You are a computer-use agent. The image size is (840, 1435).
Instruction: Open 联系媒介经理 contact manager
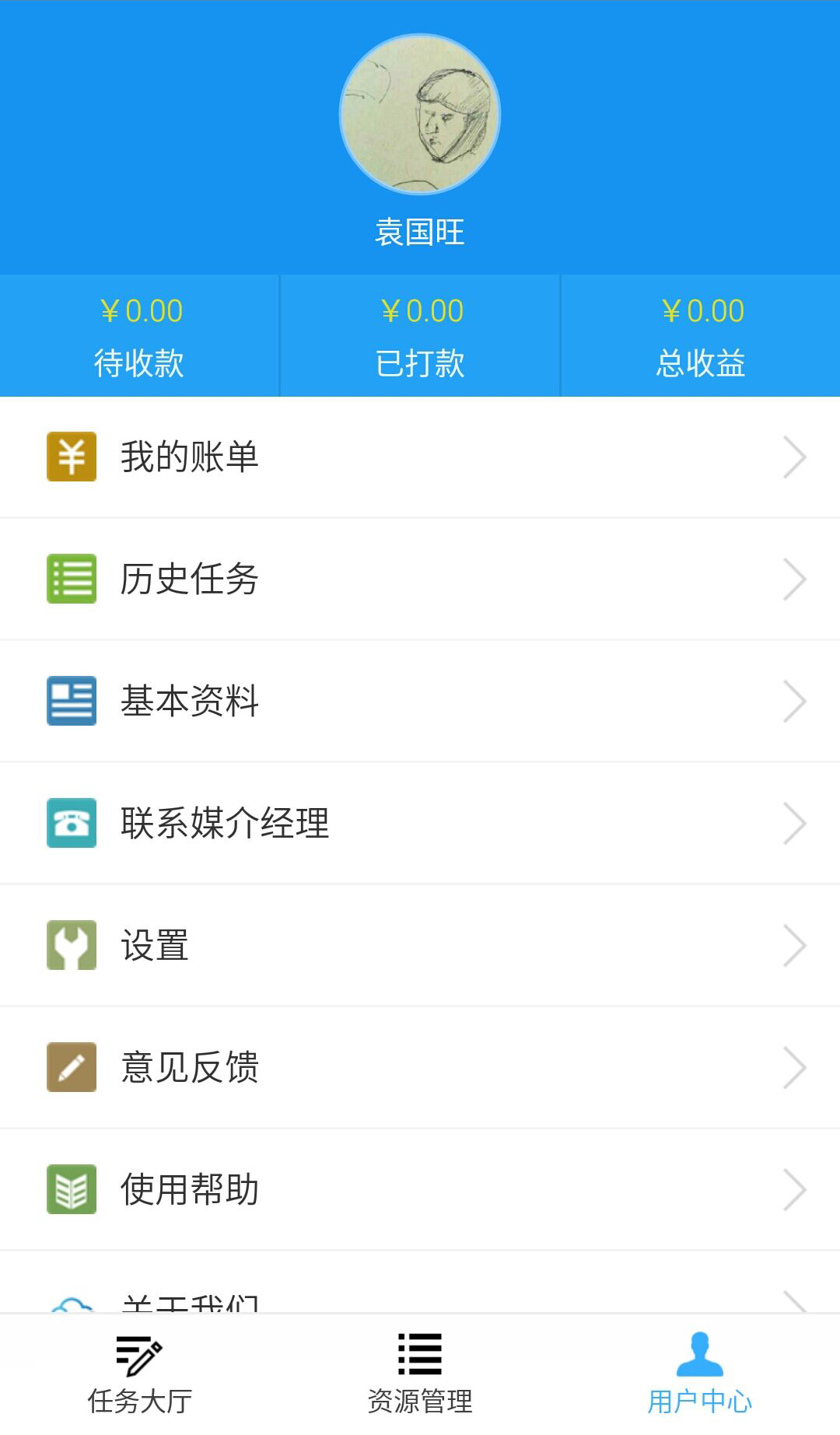[420, 823]
